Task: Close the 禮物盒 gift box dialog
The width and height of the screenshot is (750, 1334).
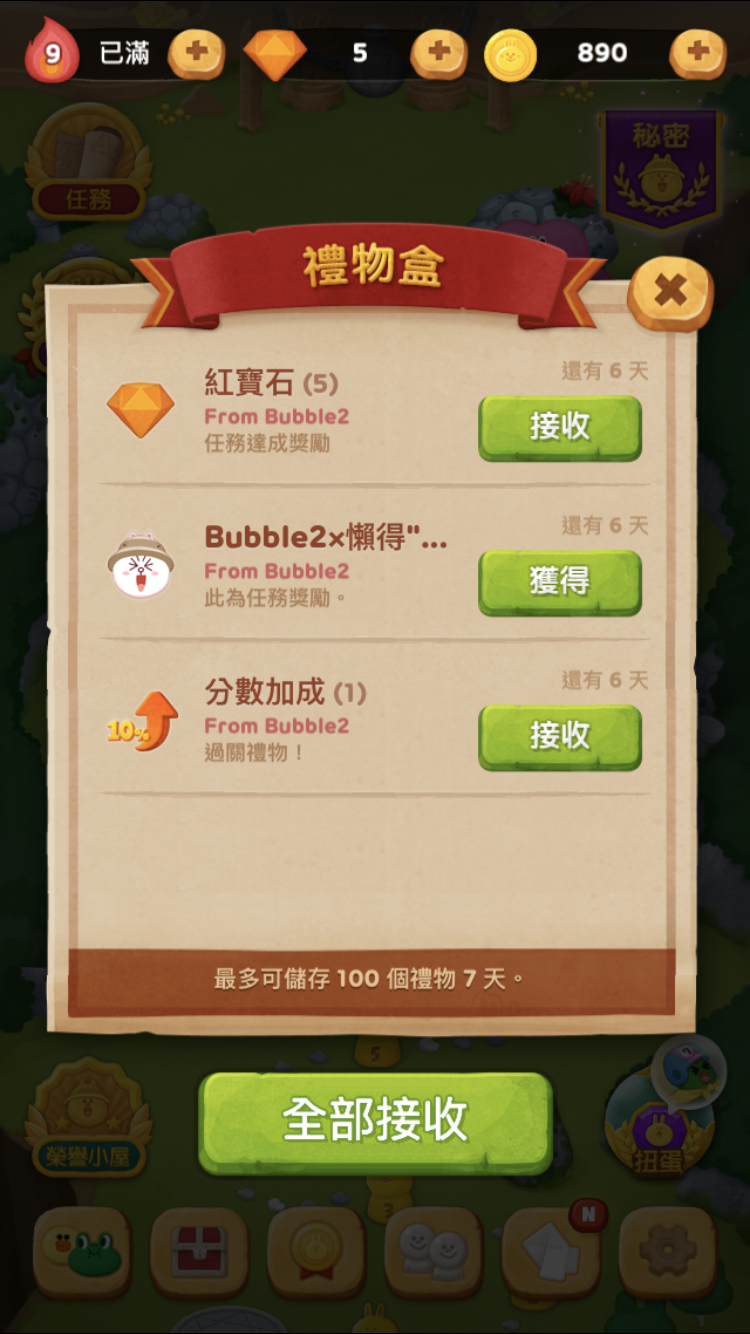Action: point(670,293)
